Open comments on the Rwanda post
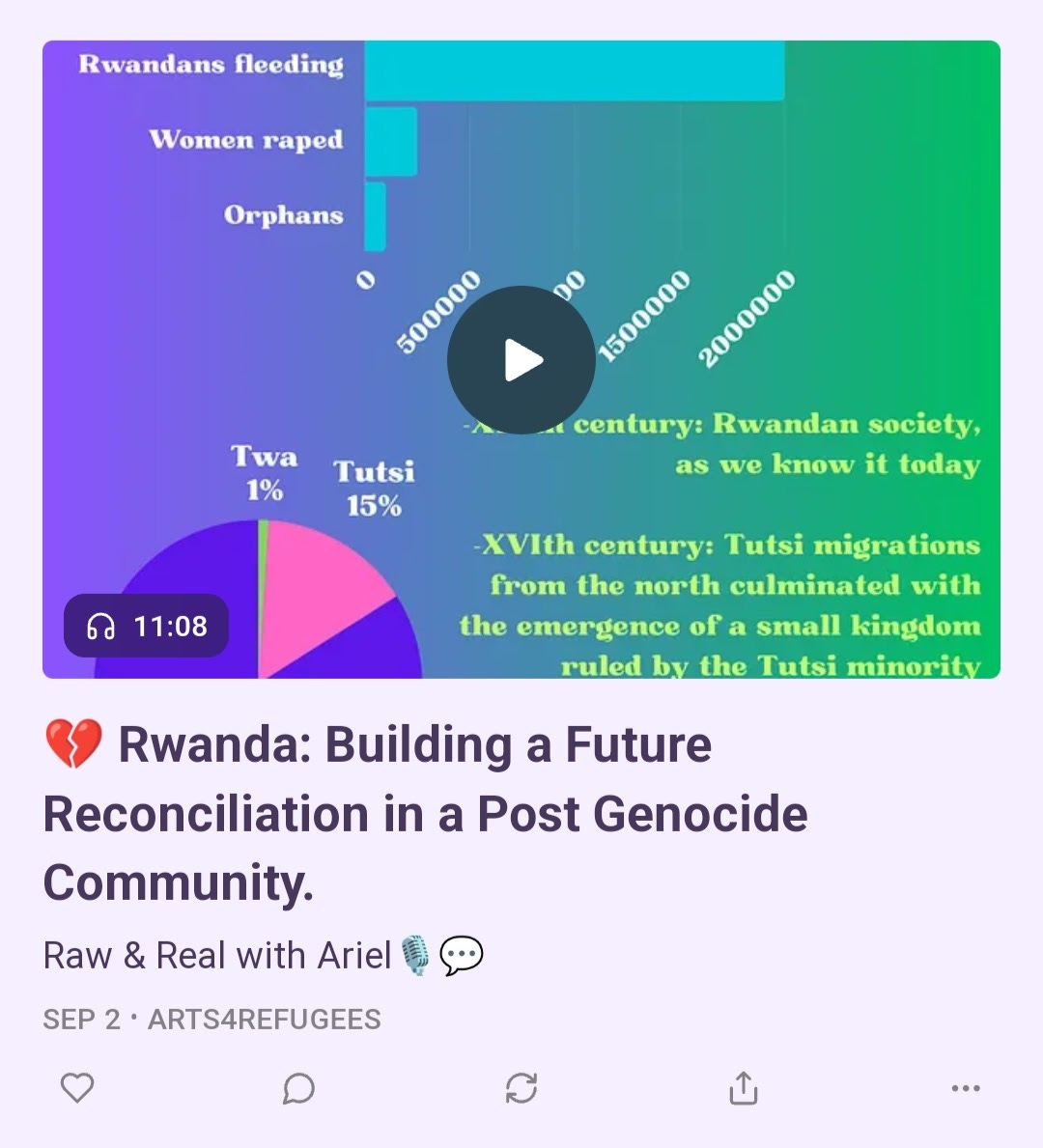 click(x=298, y=1088)
